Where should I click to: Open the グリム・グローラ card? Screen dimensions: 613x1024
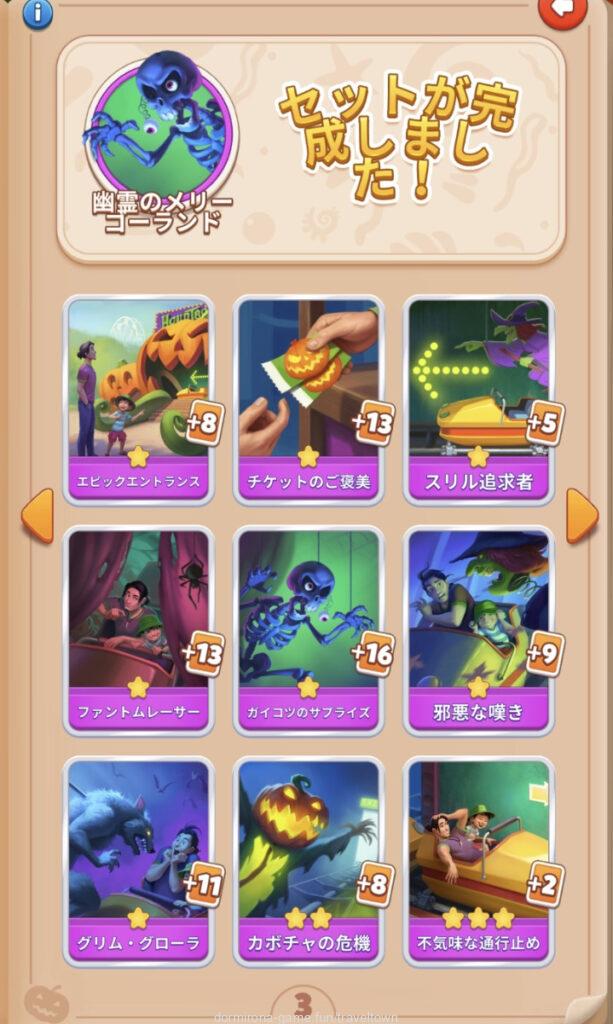tap(139, 860)
